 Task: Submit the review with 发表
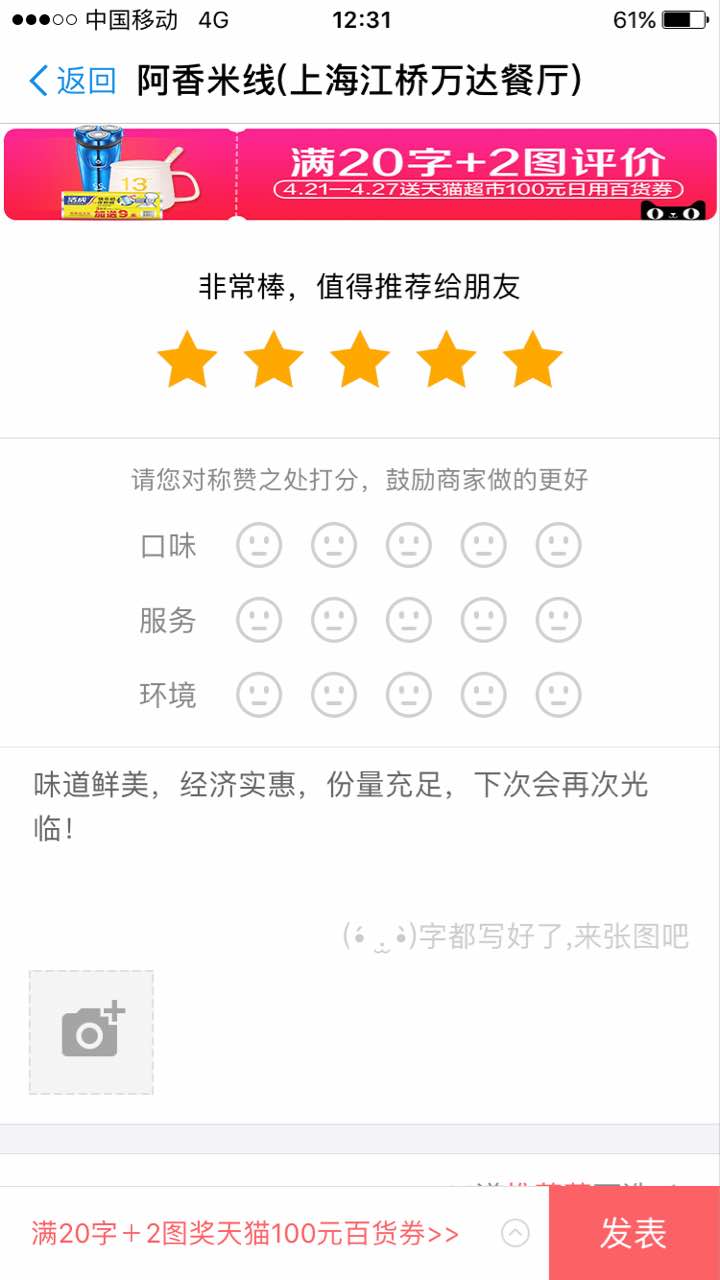pyautogui.click(x=633, y=1234)
